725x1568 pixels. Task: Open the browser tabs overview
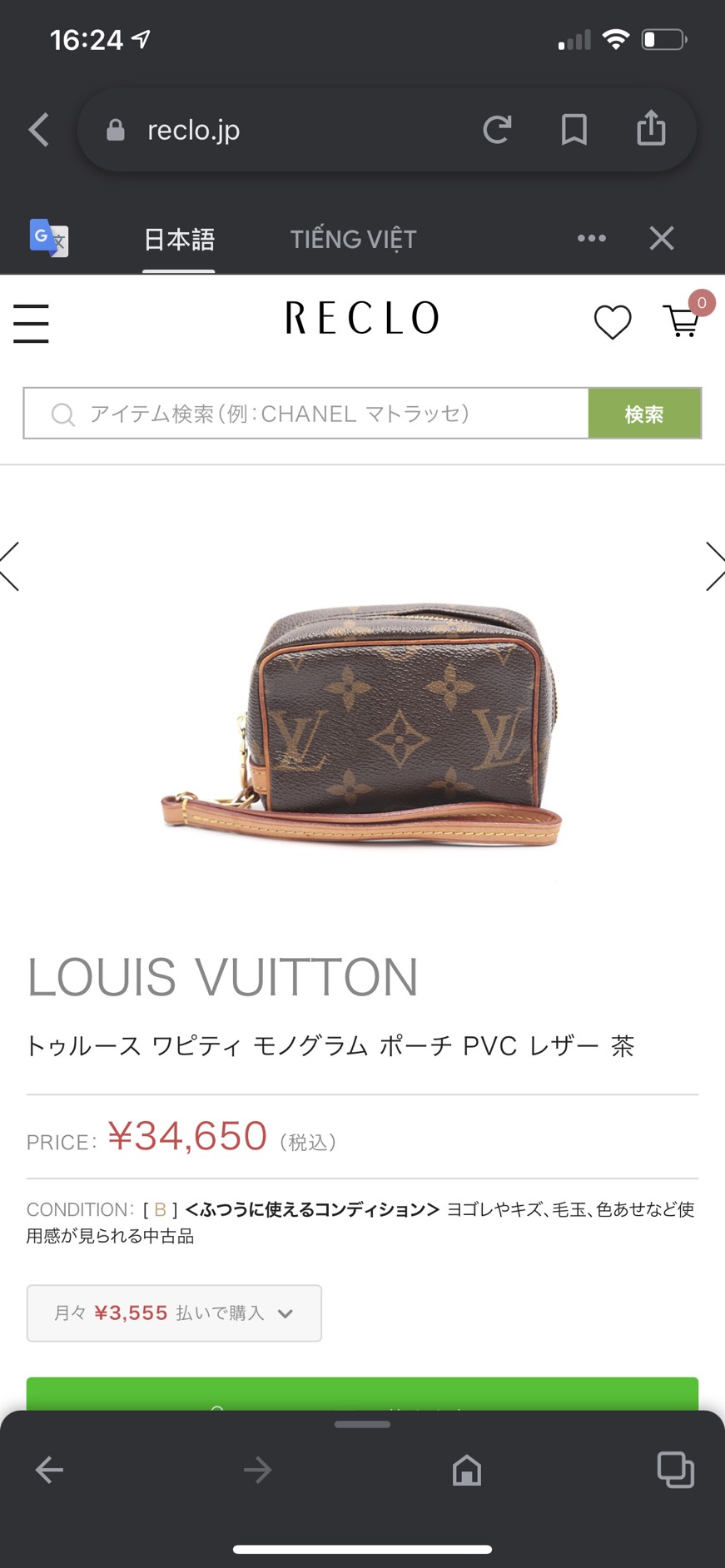[675, 1470]
